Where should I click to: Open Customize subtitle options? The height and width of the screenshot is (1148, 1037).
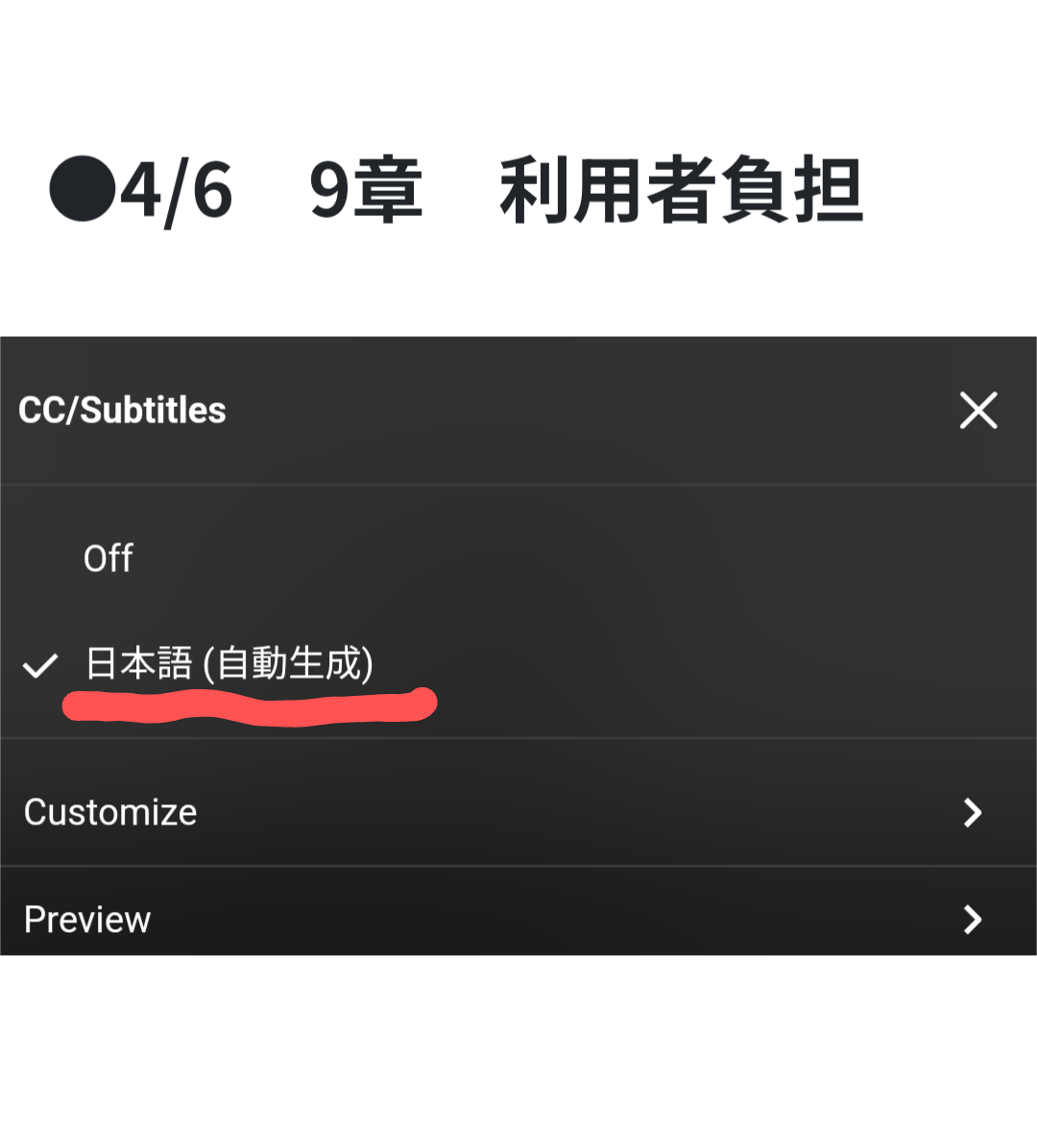(111, 813)
